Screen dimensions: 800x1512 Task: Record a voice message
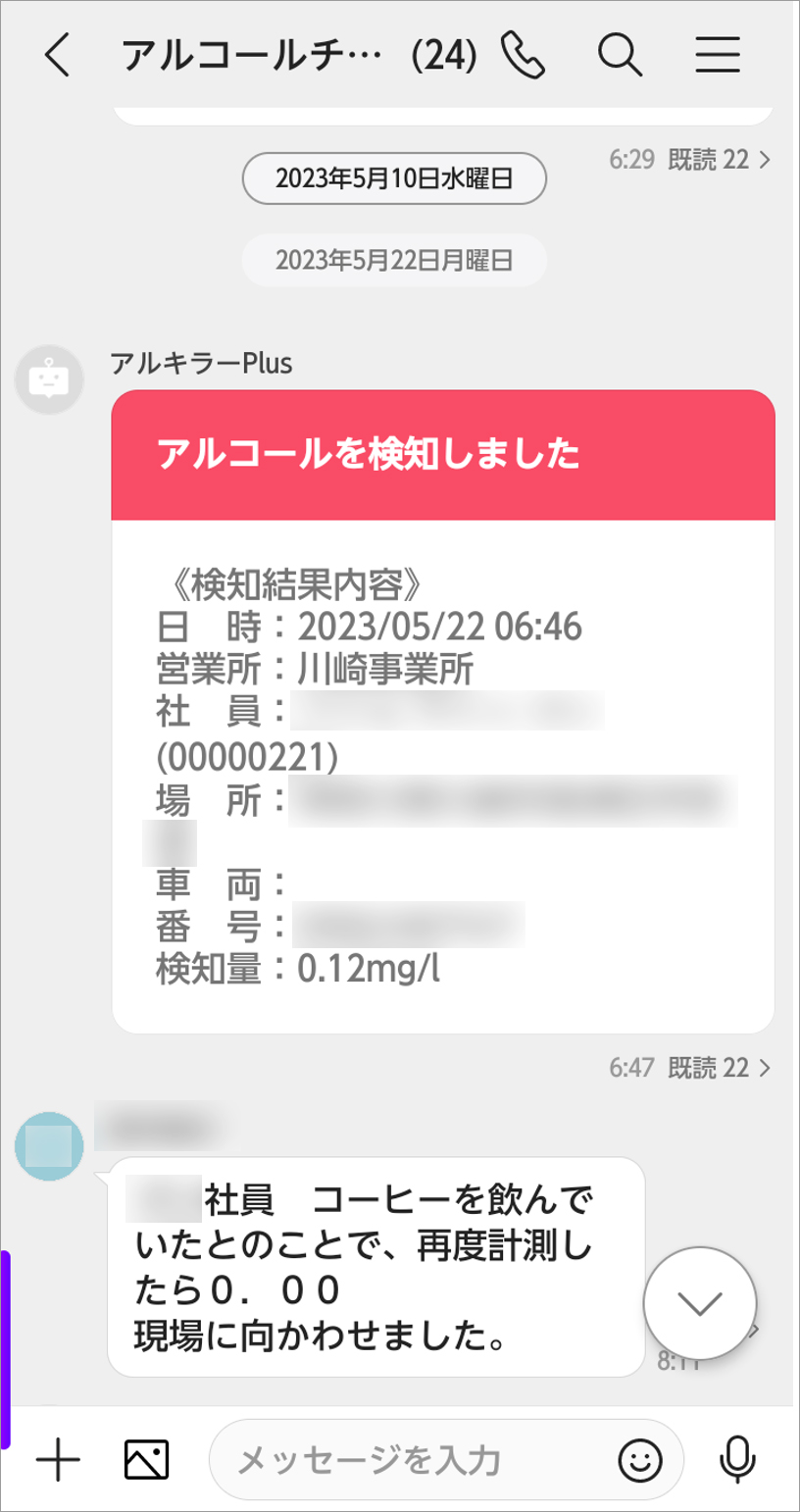736,1461
